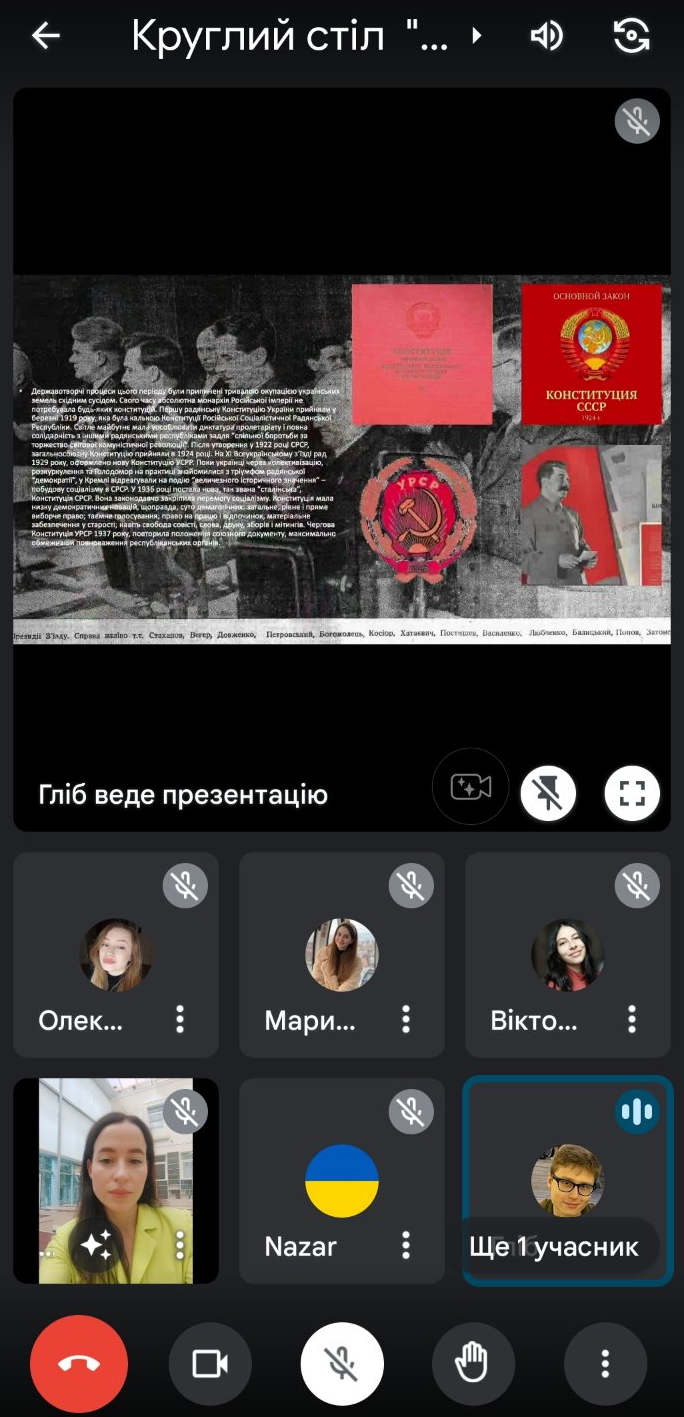684x1417 pixels.
Task: Raise your hand
Action: 473,1364
